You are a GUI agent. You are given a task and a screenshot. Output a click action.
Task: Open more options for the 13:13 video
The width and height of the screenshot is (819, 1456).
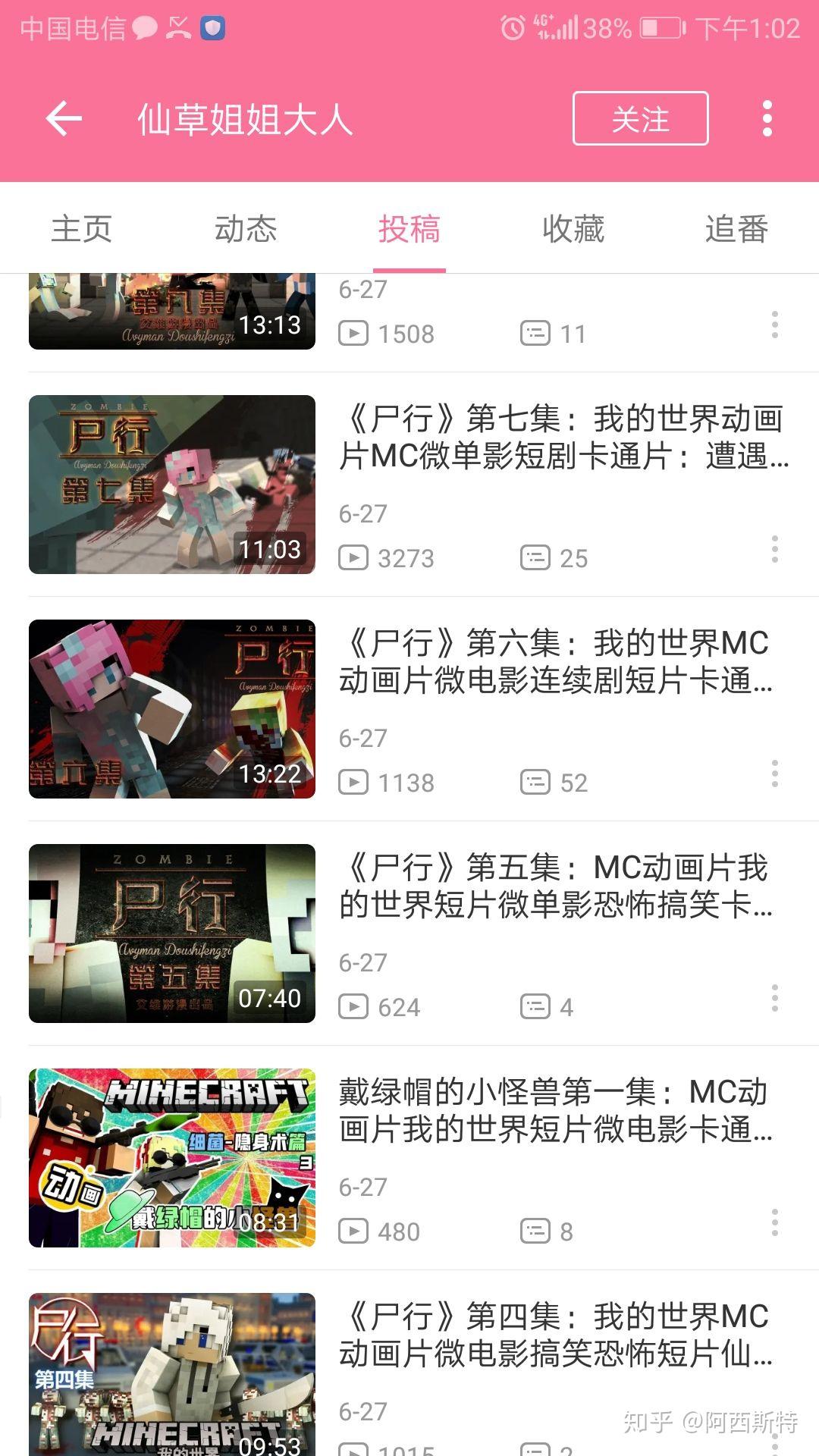[774, 325]
